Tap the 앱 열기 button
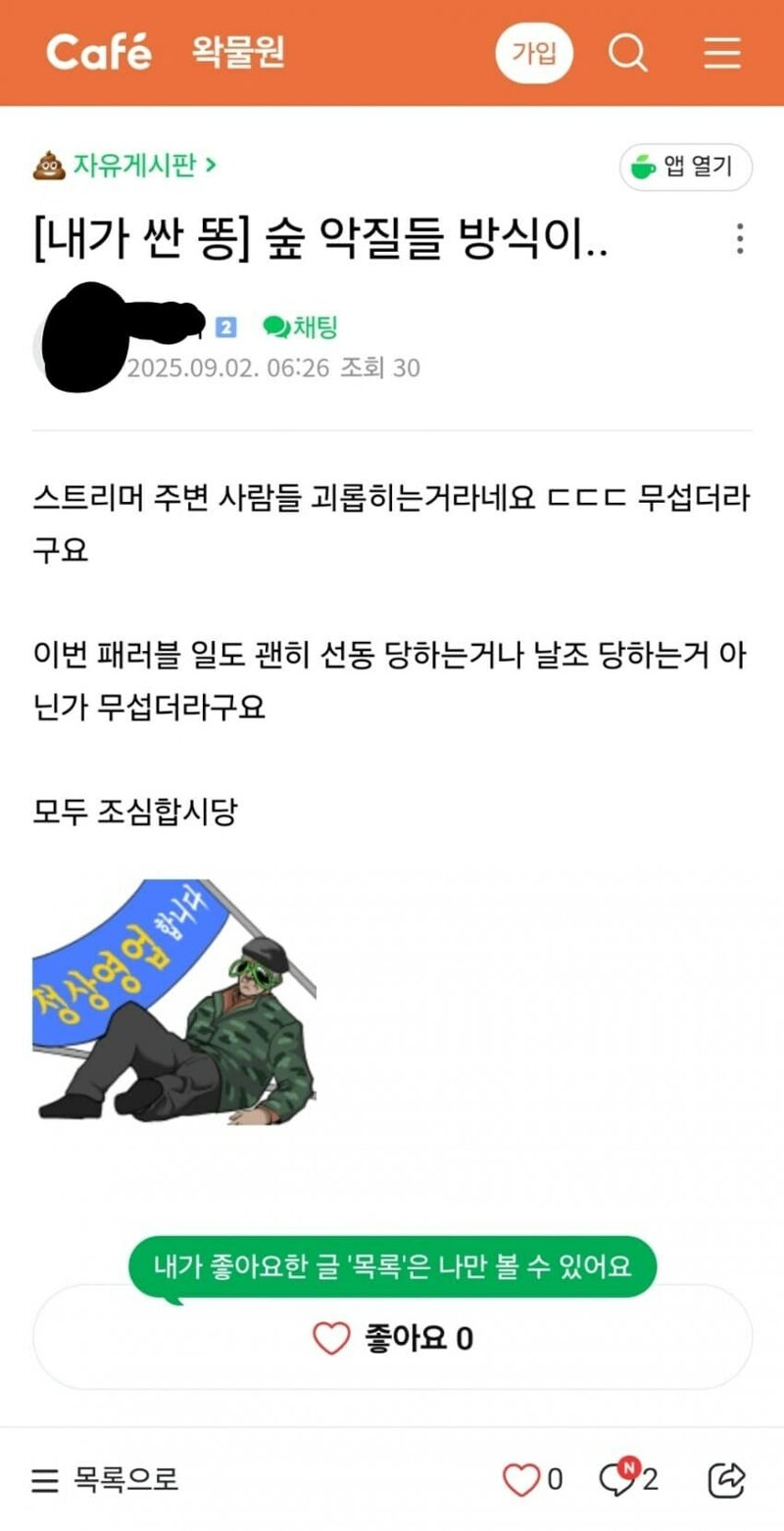This screenshot has width=784, height=1531. tap(686, 168)
